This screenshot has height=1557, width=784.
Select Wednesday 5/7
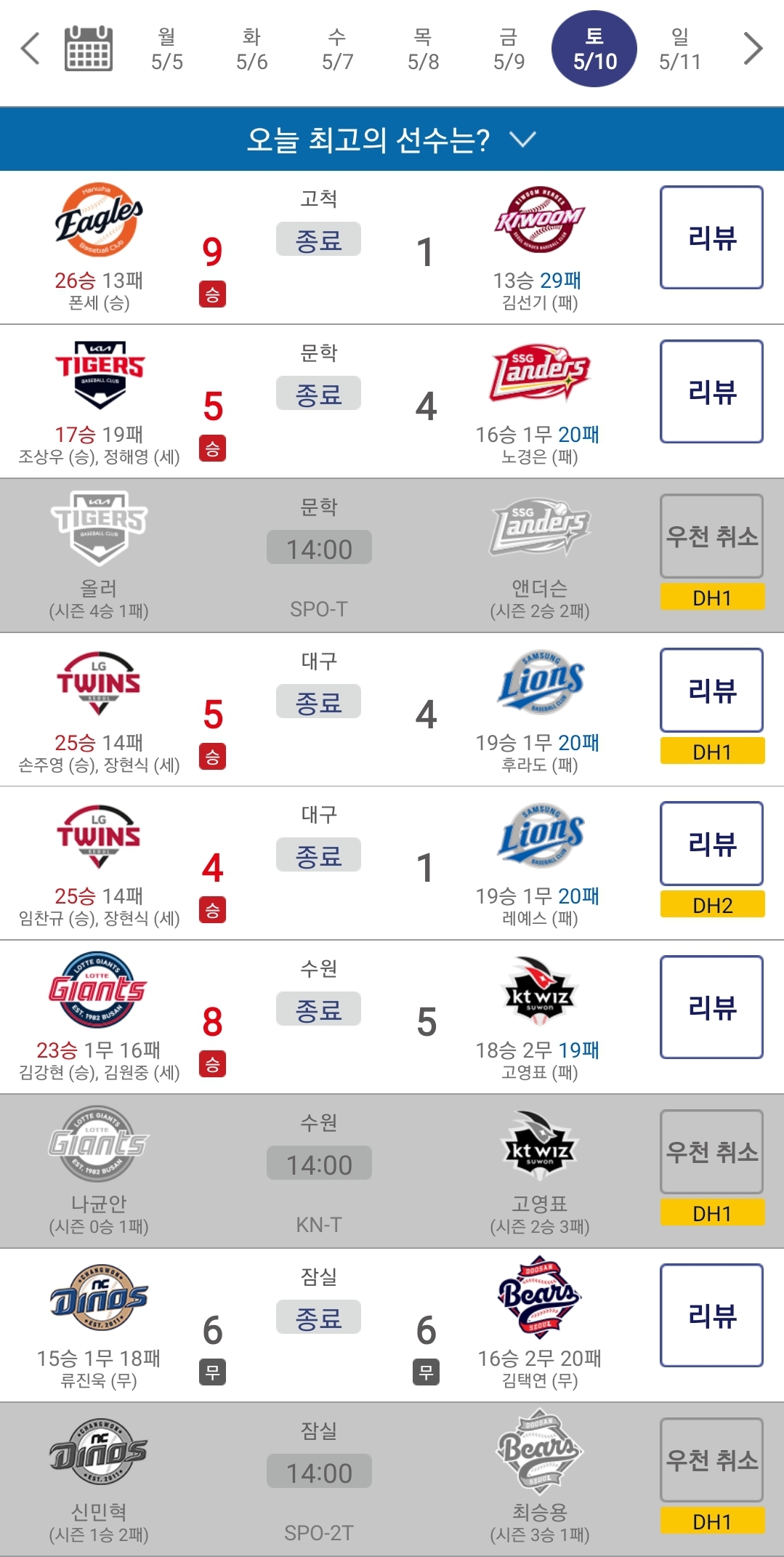337,49
